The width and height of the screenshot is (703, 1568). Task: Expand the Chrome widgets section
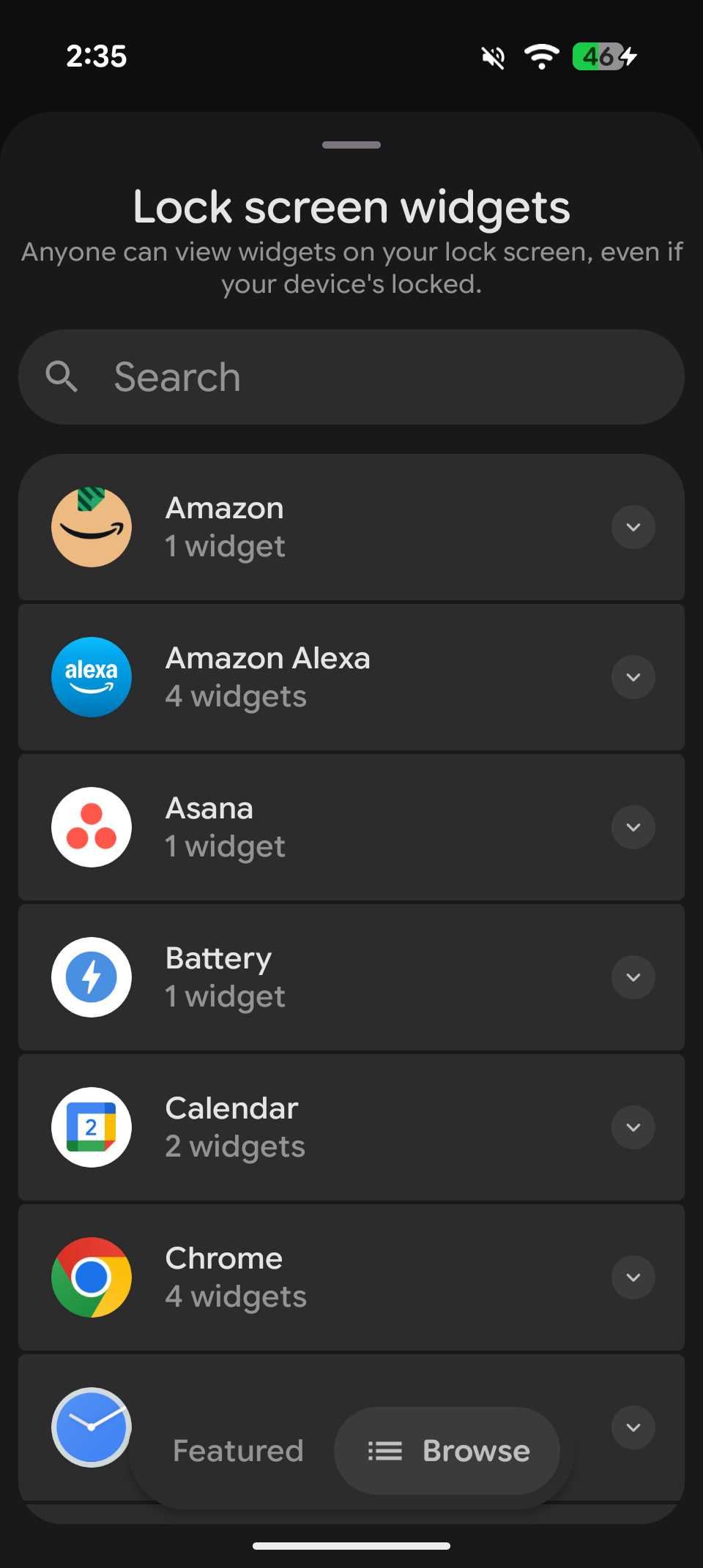pyautogui.click(x=633, y=1277)
